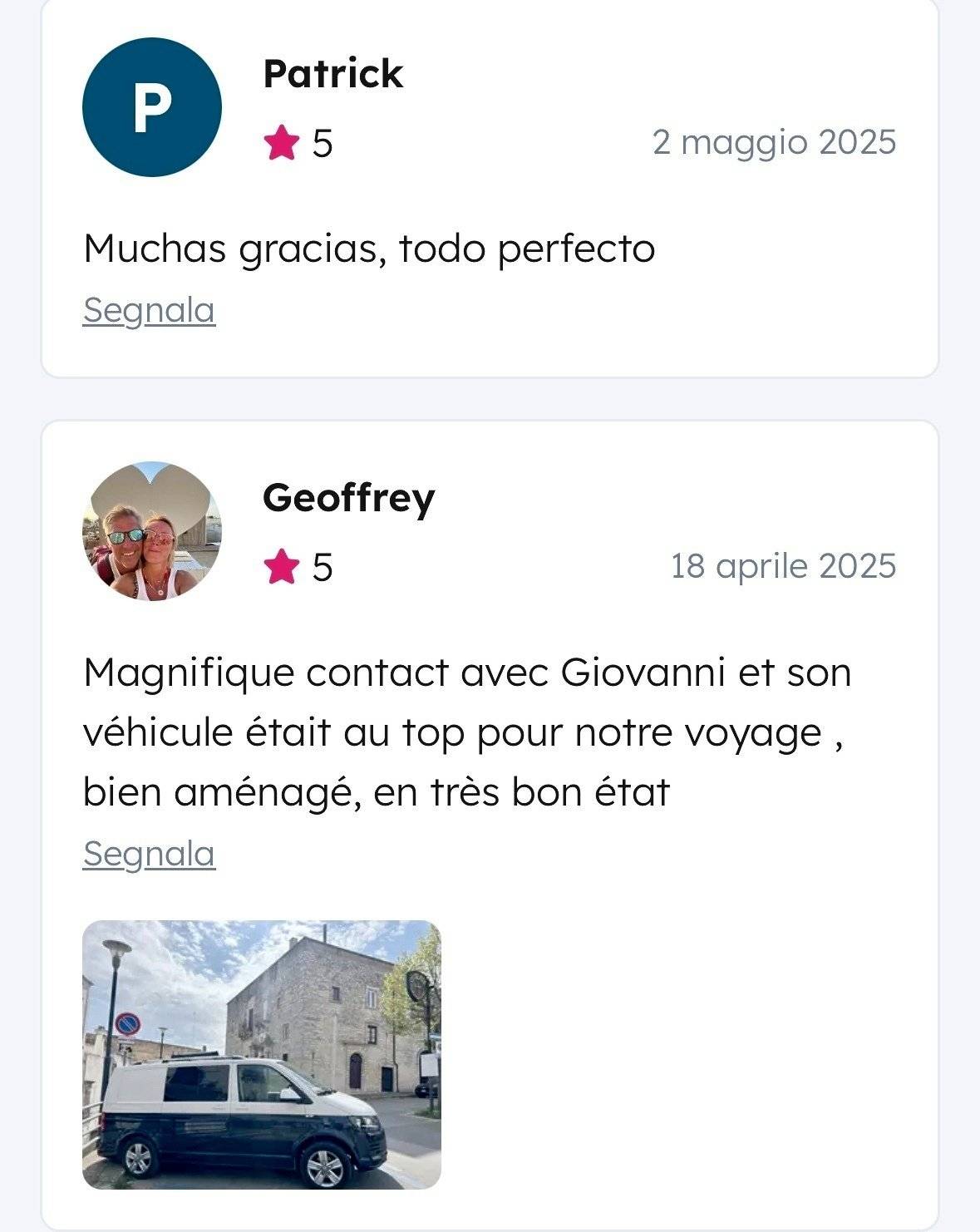Click the 5 rating beside Geoffrey's star
This screenshot has width=980, height=1232.
pos(321,570)
